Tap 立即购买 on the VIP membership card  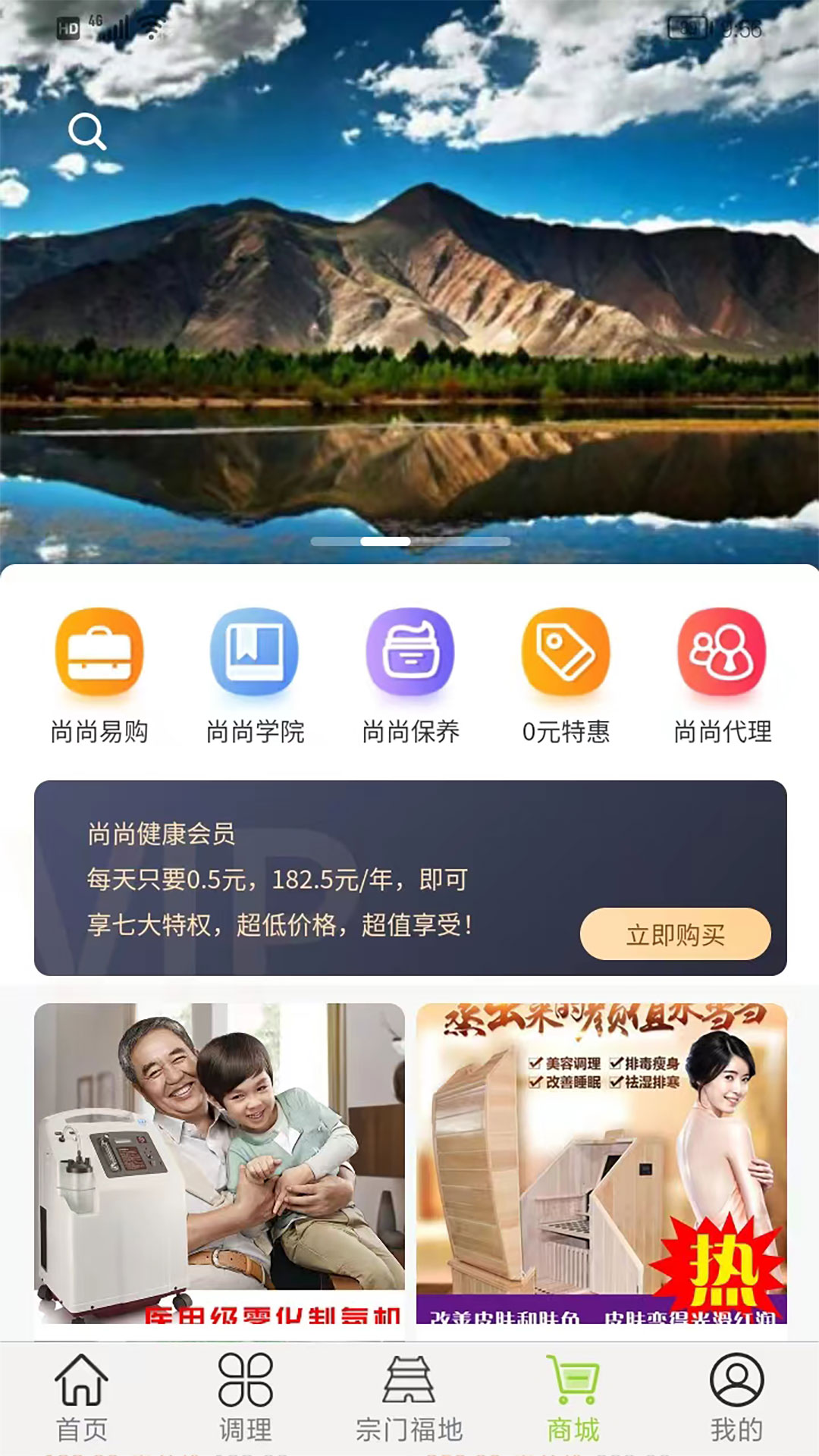click(675, 934)
